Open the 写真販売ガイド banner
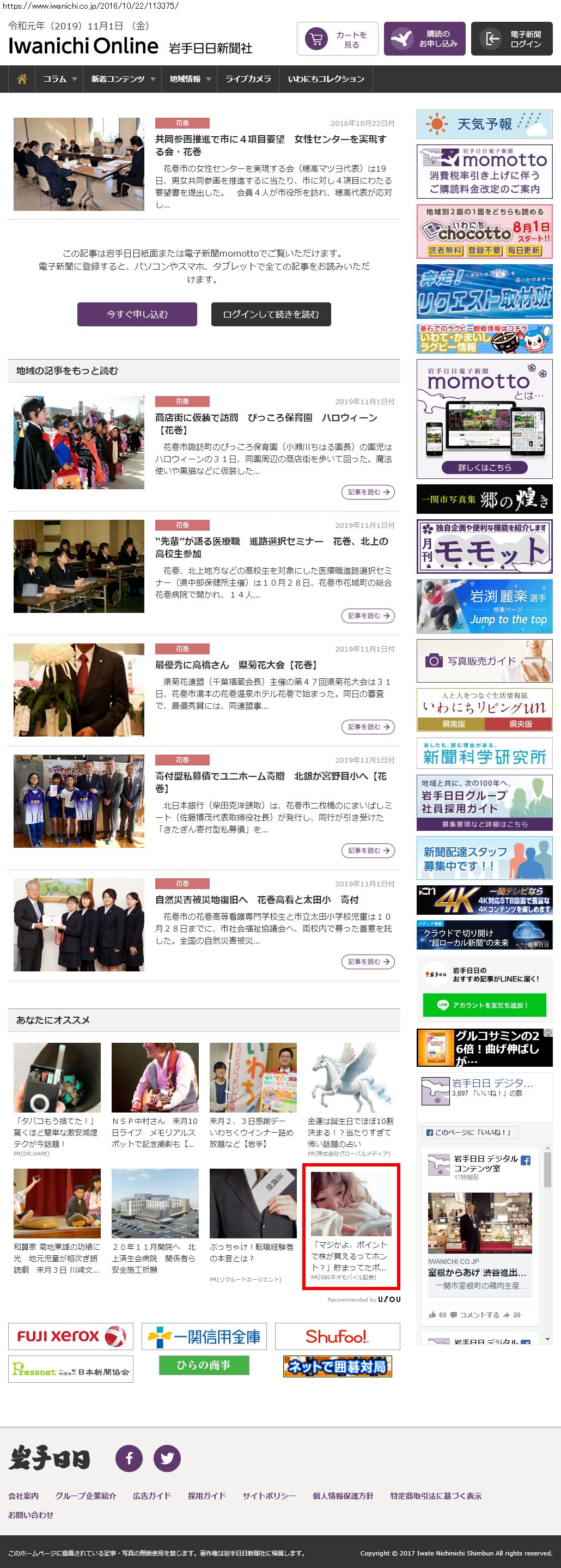Image resolution: width=561 pixels, height=1568 pixels. tap(484, 660)
